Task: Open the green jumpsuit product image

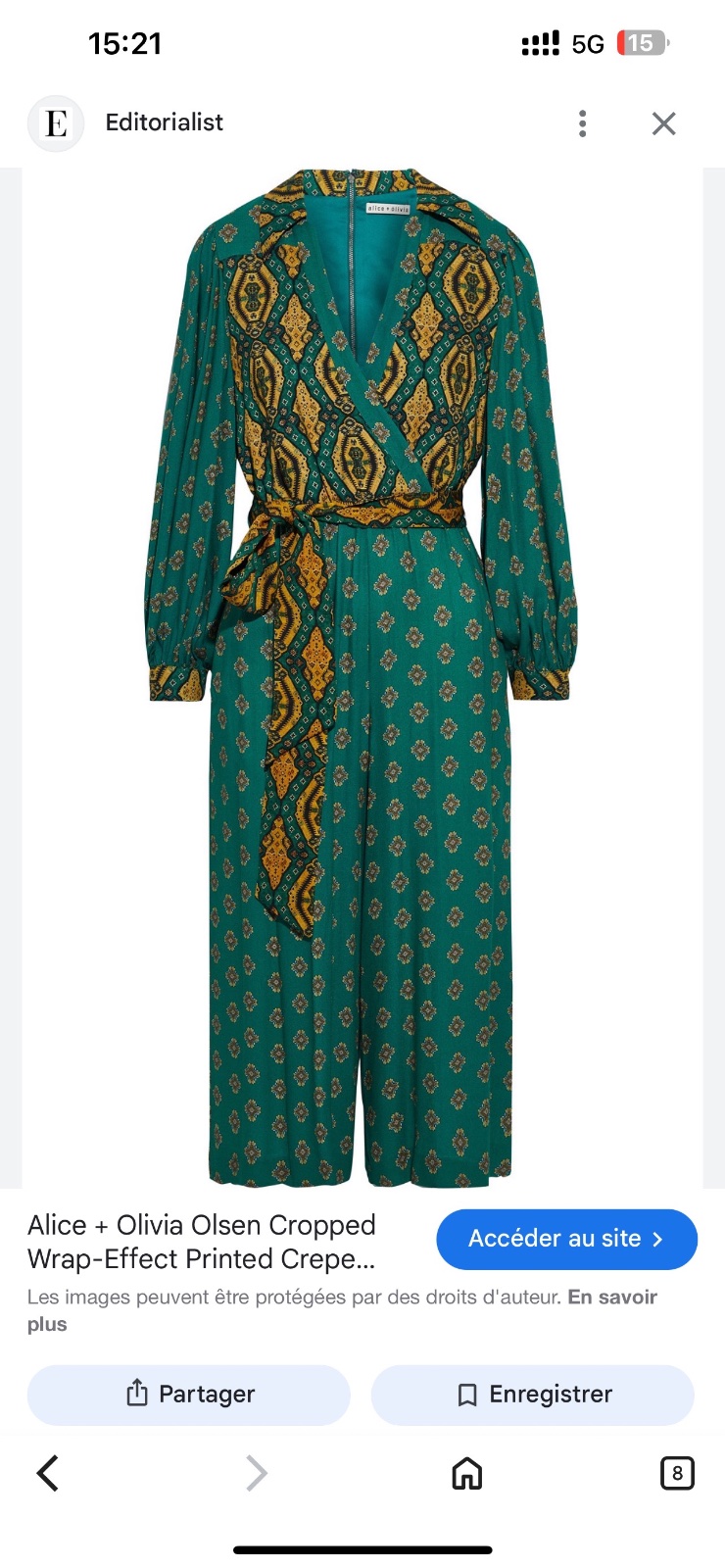Action: (x=362, y=677)
